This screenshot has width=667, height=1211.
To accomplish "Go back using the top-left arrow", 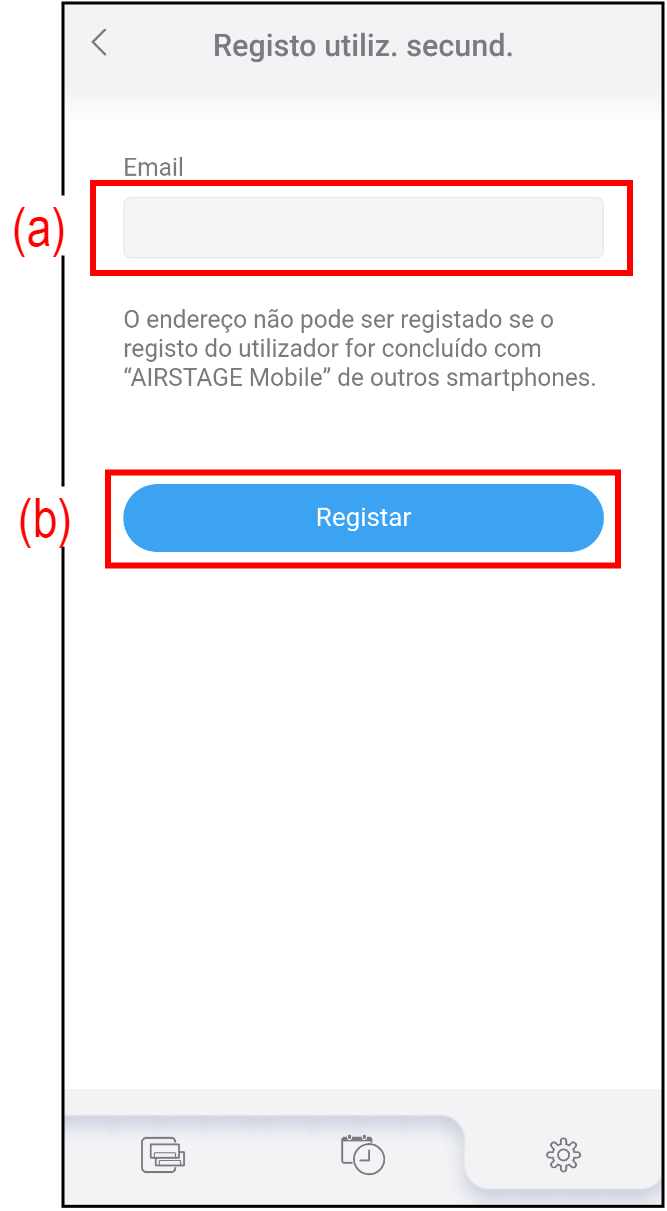I will (x=98, y=42).
